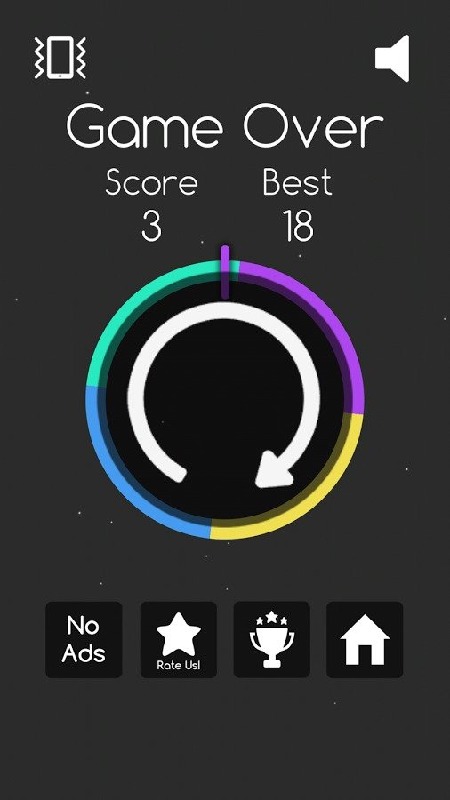450x800 pixels.
Task: Tap the No Ads button
Action: coord(84,640)
